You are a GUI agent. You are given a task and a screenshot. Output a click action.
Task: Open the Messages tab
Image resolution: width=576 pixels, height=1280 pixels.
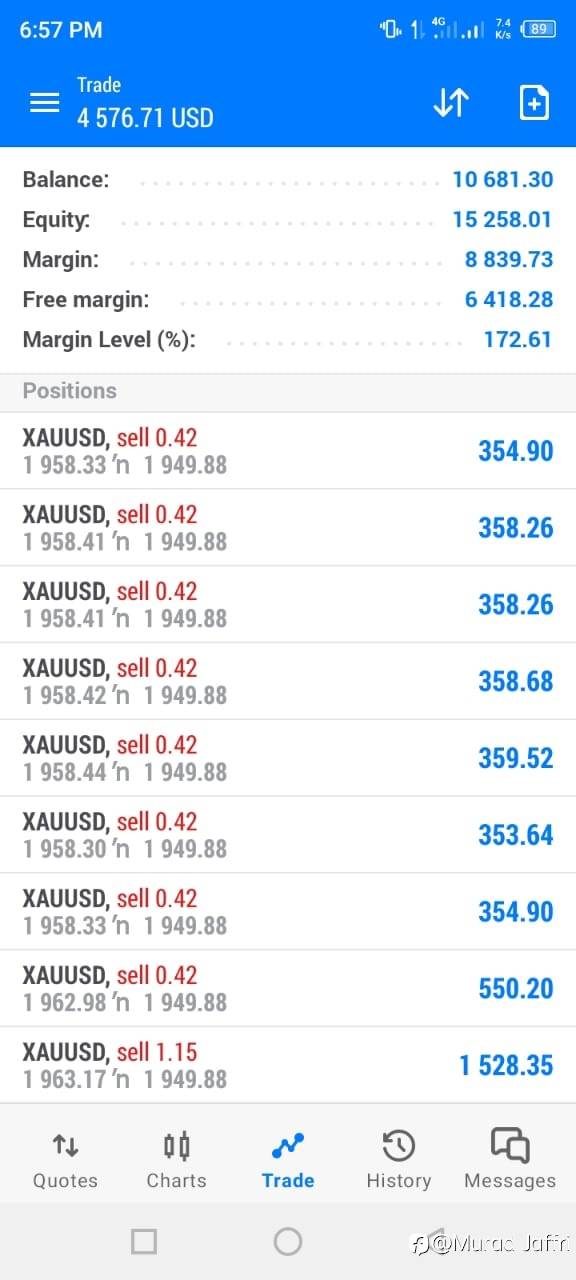pos(509,1160)
